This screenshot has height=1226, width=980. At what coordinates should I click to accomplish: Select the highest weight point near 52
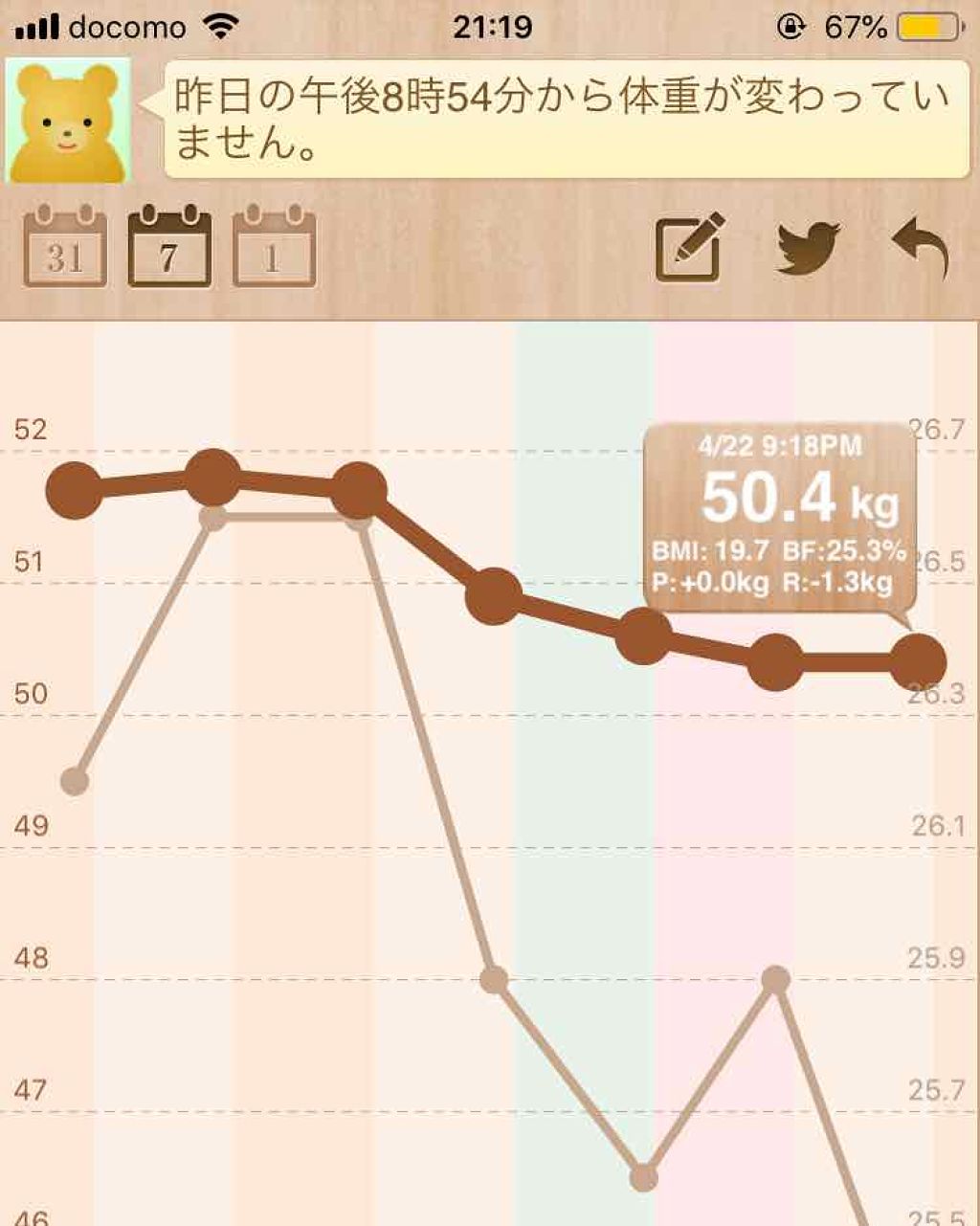[x=212, y=478]
